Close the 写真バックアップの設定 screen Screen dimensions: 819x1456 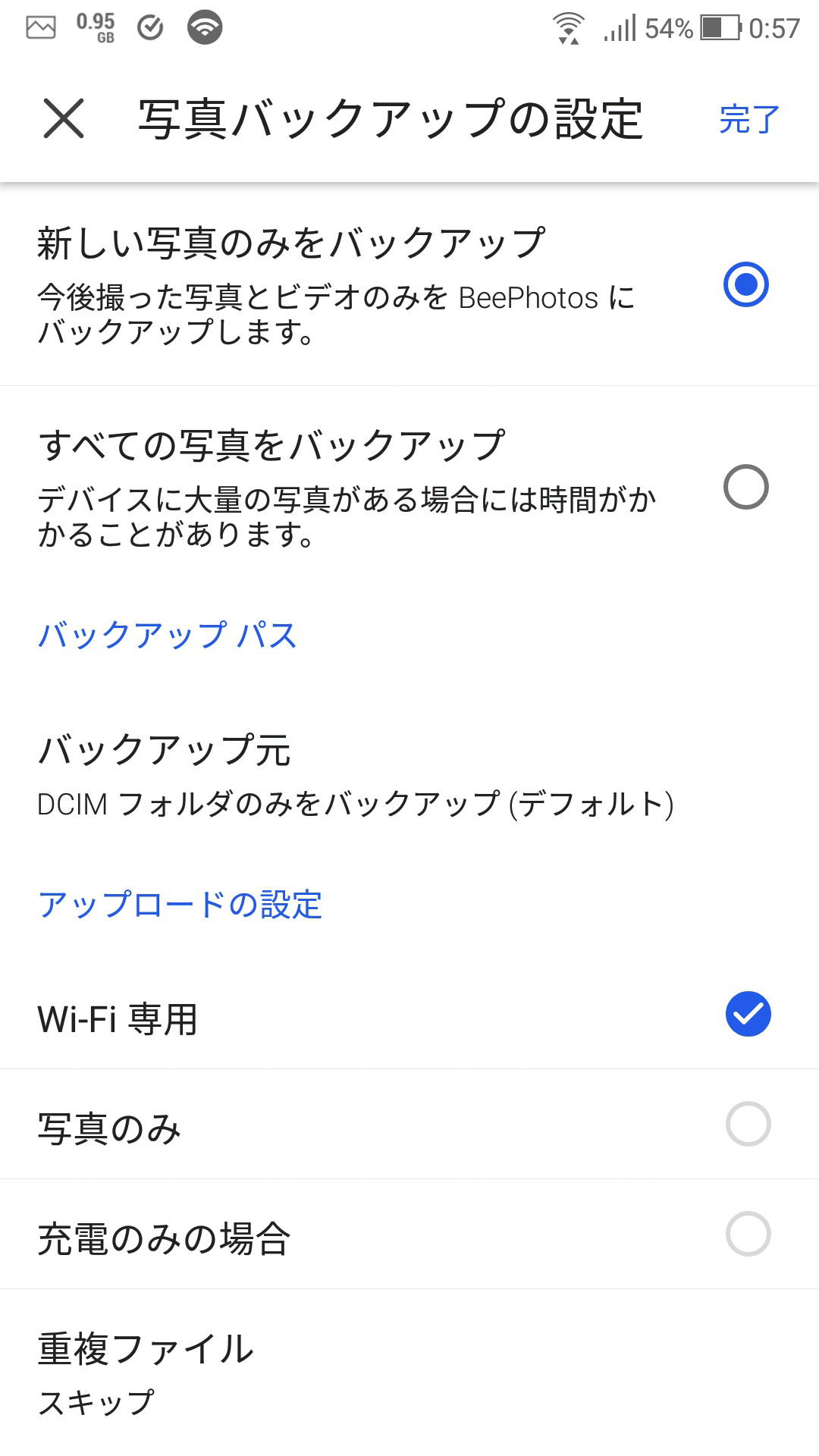tap(64, 120)
